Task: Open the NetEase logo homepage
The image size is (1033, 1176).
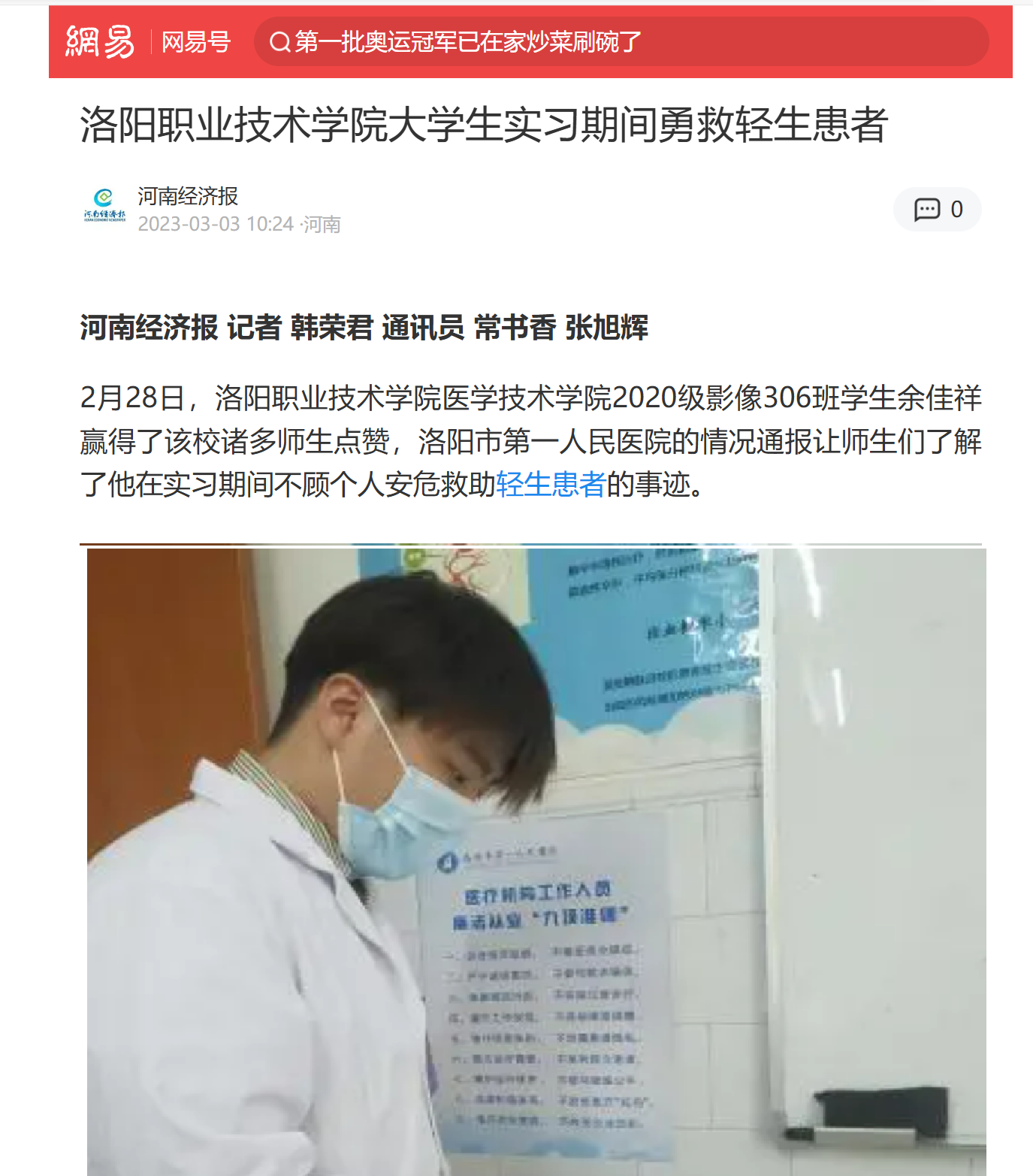Action: (99, 42)
